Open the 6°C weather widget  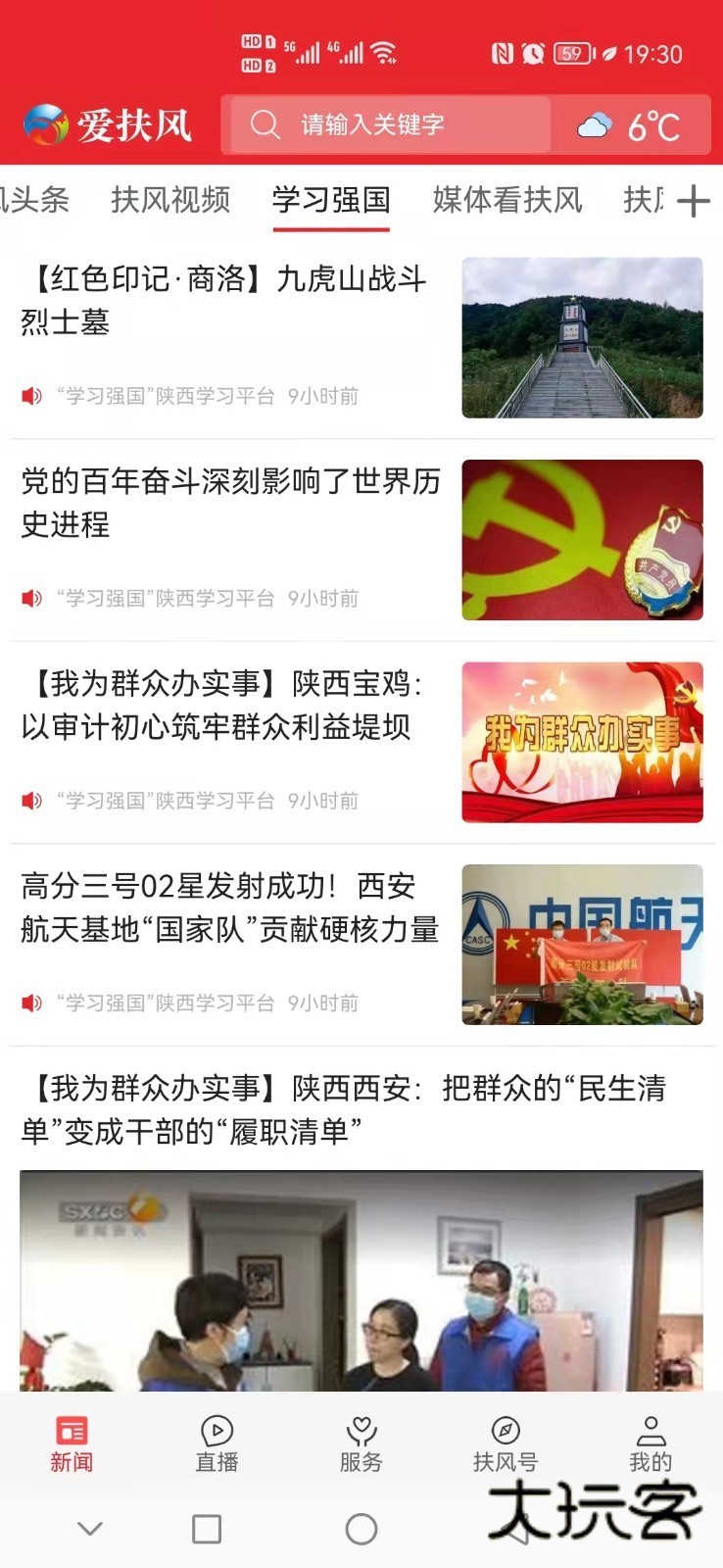tap(632, 125)
